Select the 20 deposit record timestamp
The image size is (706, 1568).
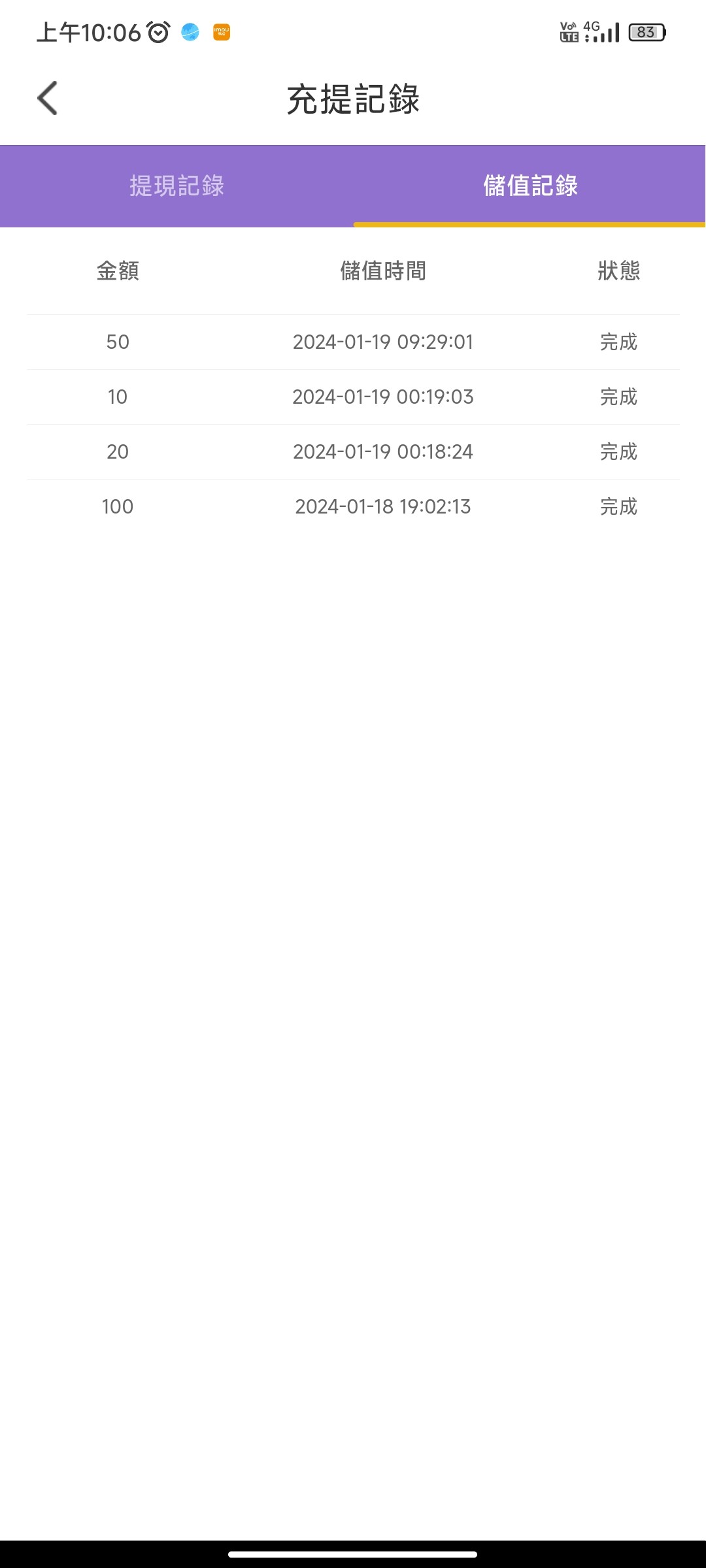(384, 451)
